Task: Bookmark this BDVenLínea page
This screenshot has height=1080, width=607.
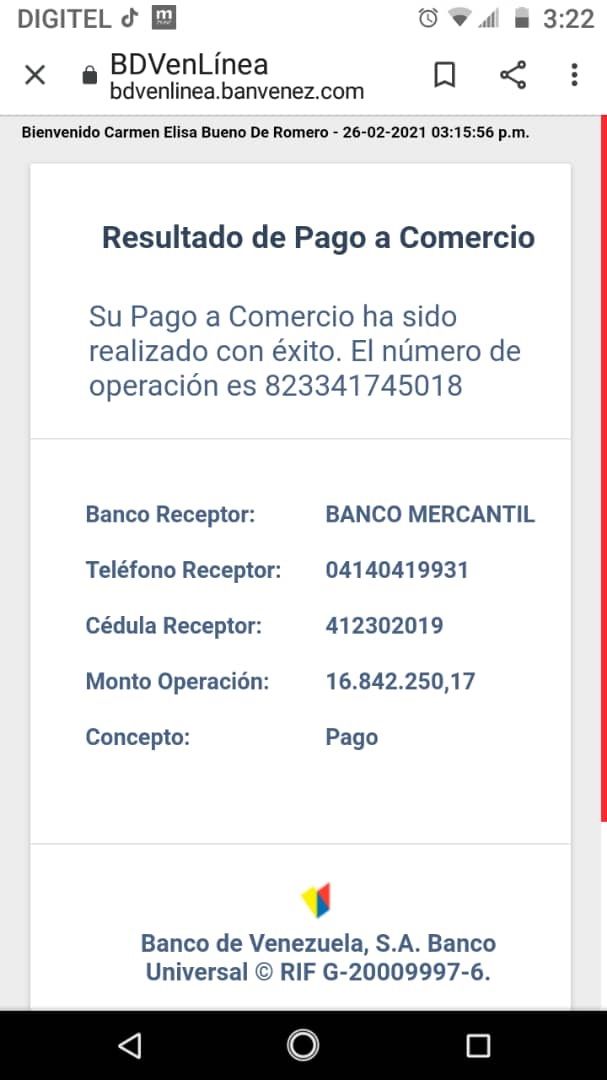Action: click(445, 75)
